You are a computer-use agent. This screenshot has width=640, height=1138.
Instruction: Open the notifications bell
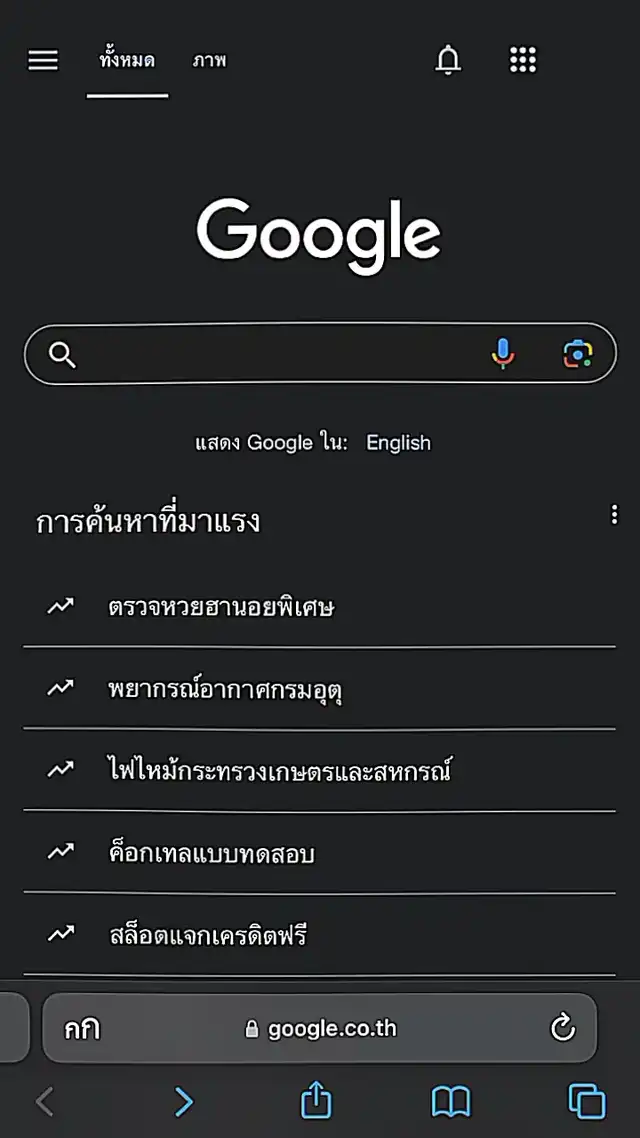tap(448, 60)
